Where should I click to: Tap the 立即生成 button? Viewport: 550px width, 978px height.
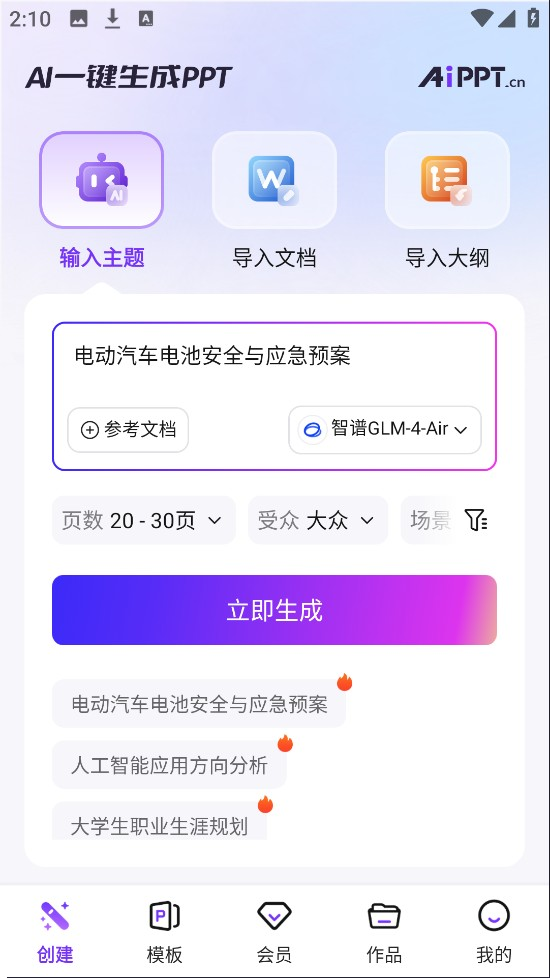274,610
